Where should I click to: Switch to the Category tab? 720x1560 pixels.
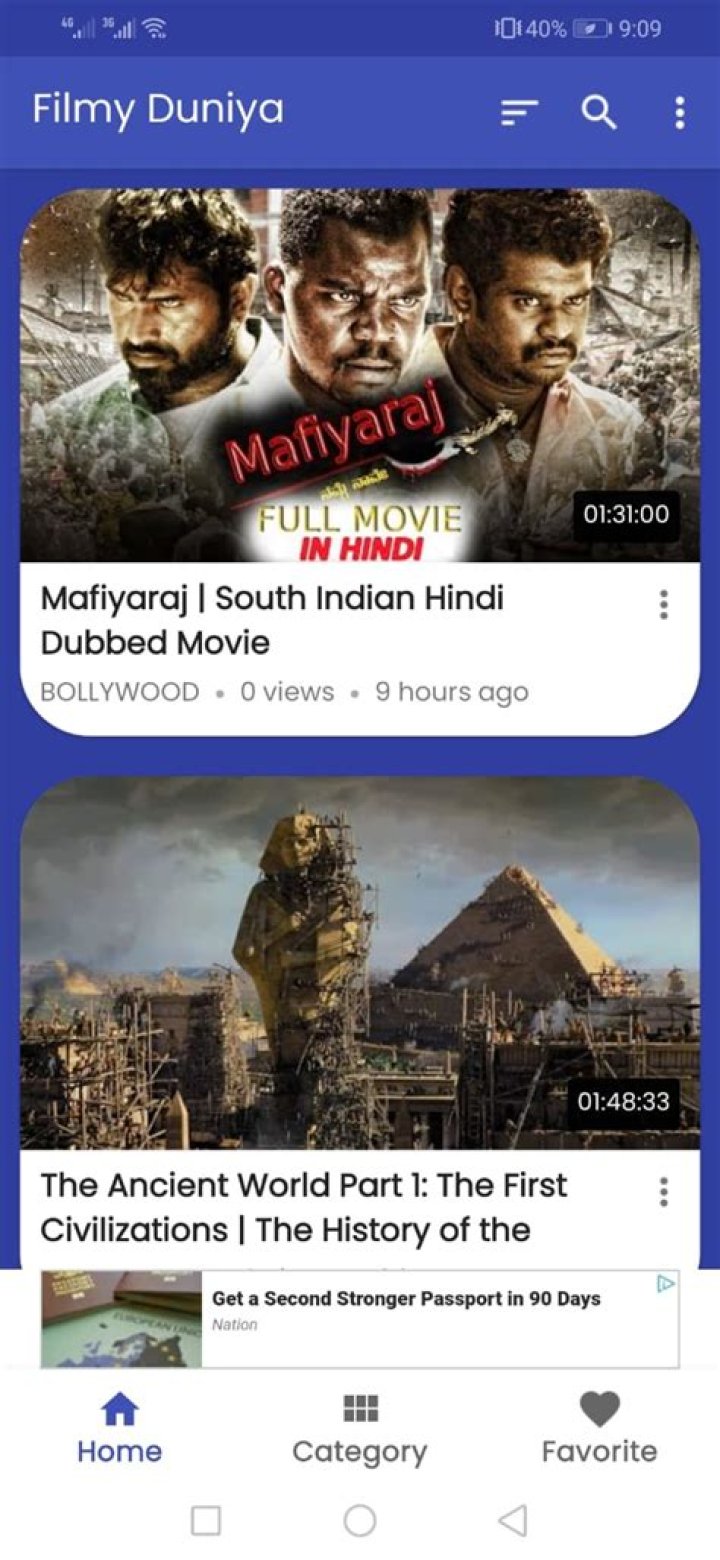[360, 1431]
